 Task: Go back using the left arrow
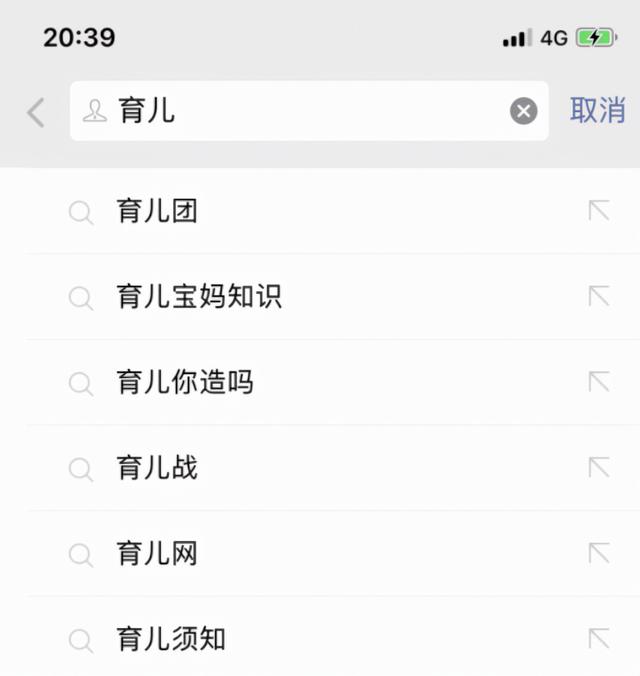click(36, 112)
